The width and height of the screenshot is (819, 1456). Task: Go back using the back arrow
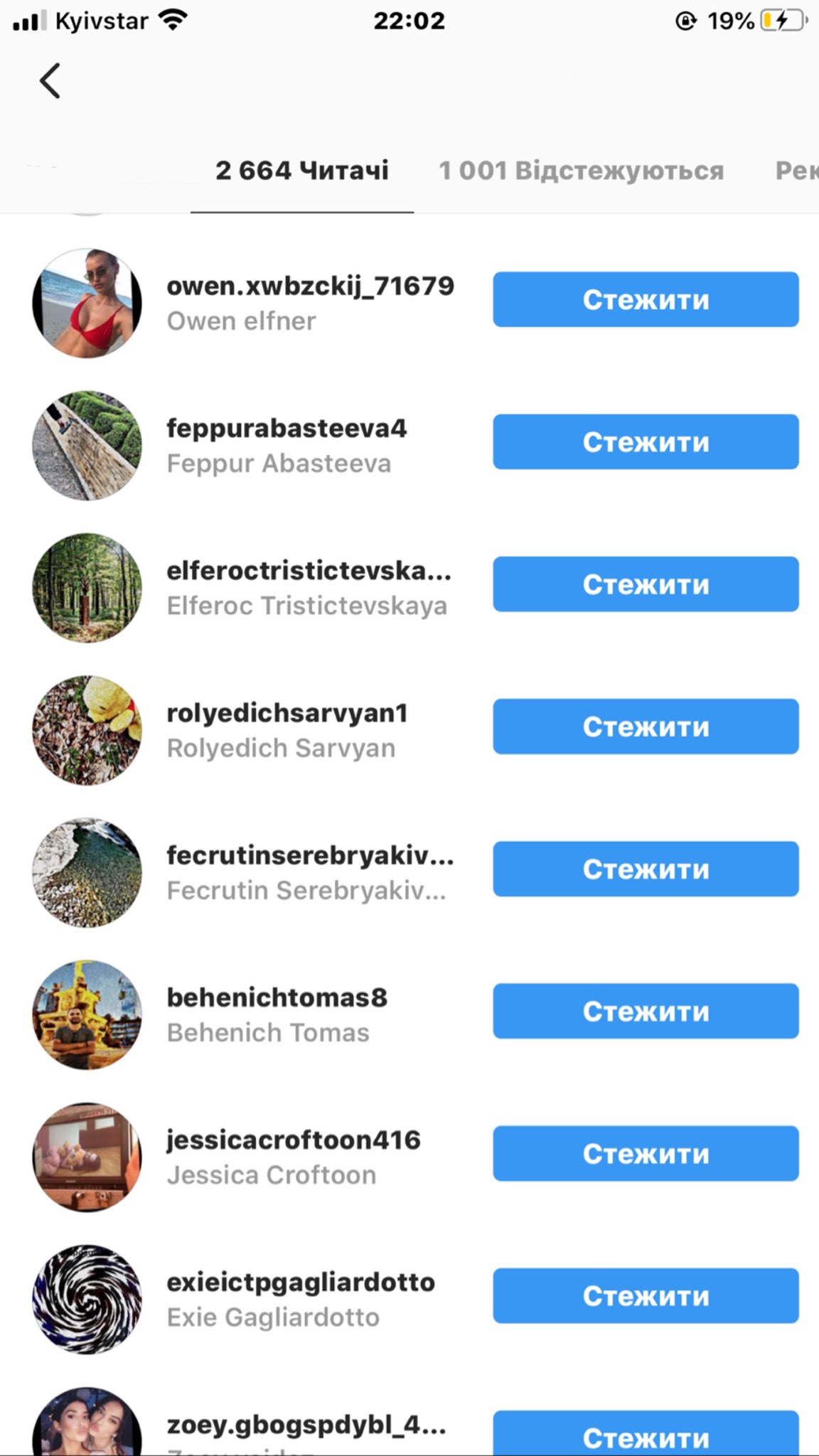(x=50, y=81)
